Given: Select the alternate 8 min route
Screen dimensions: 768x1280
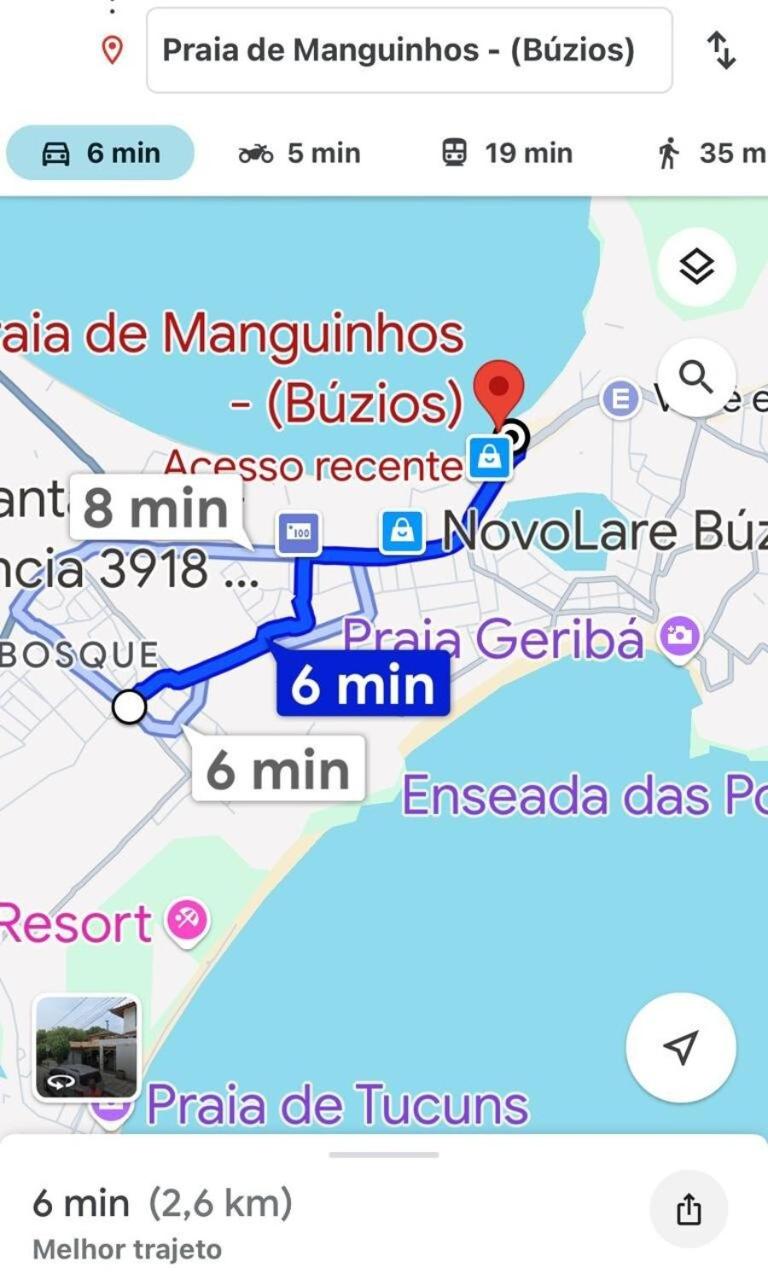Looking at the screenshot, I should point(157,509).
